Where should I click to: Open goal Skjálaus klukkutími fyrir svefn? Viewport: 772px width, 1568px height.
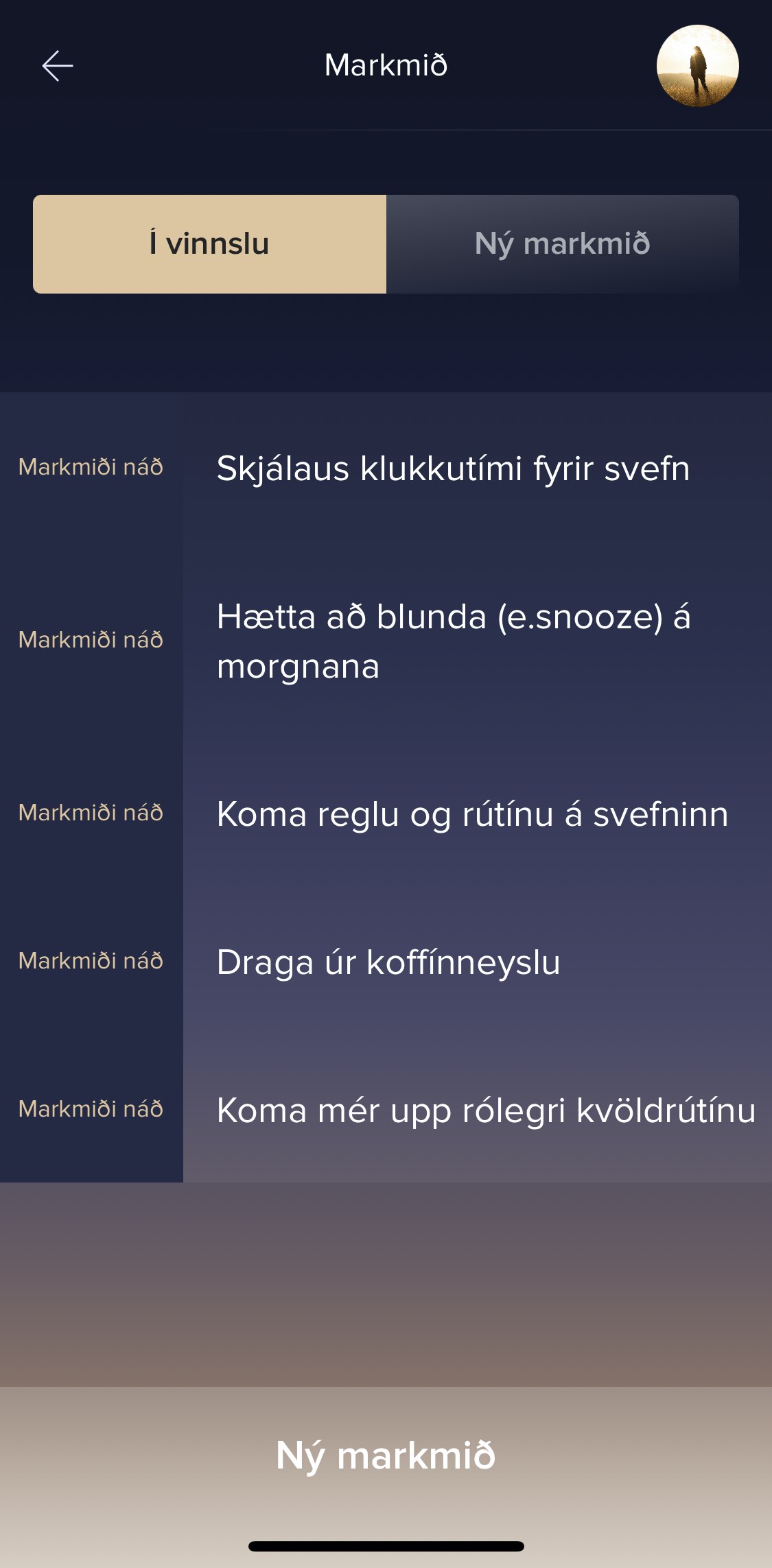point(453,468)
